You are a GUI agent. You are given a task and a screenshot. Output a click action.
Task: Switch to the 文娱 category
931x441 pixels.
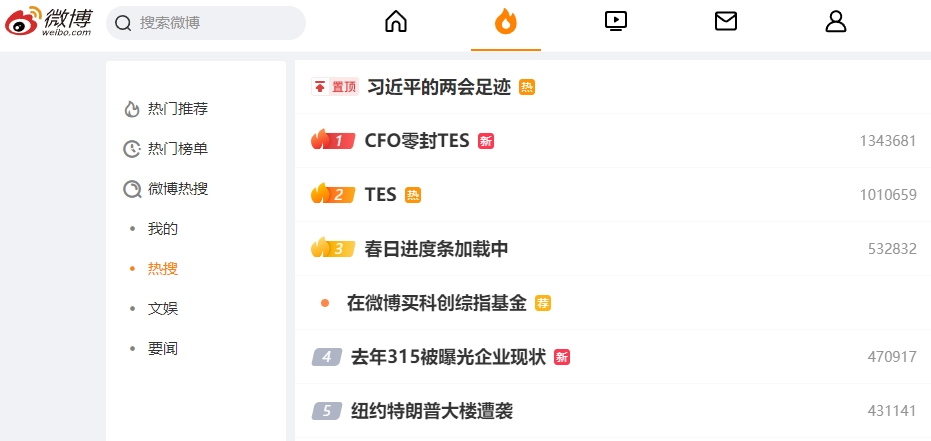pyautogui.click(x=162, y=309)
